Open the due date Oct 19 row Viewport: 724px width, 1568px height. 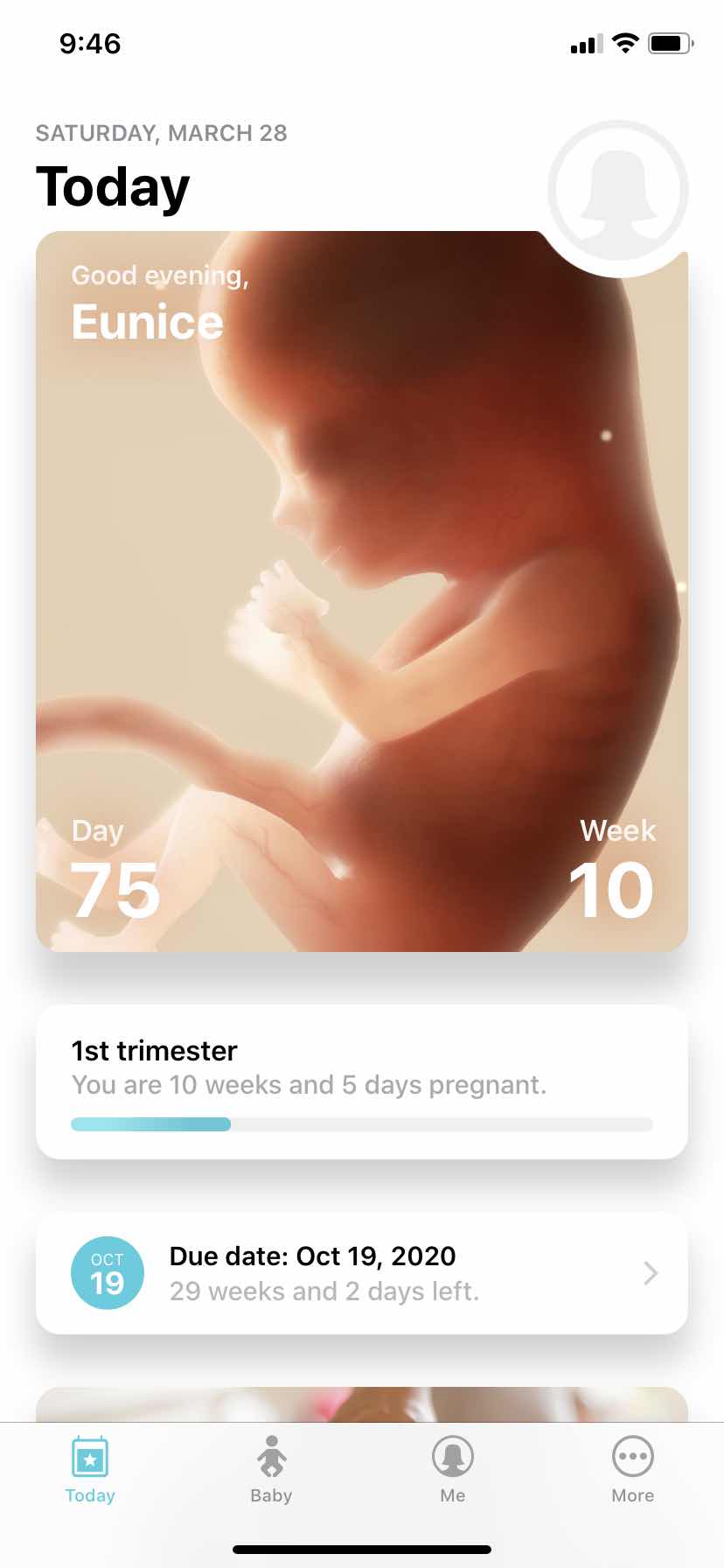pos(361,1273)
